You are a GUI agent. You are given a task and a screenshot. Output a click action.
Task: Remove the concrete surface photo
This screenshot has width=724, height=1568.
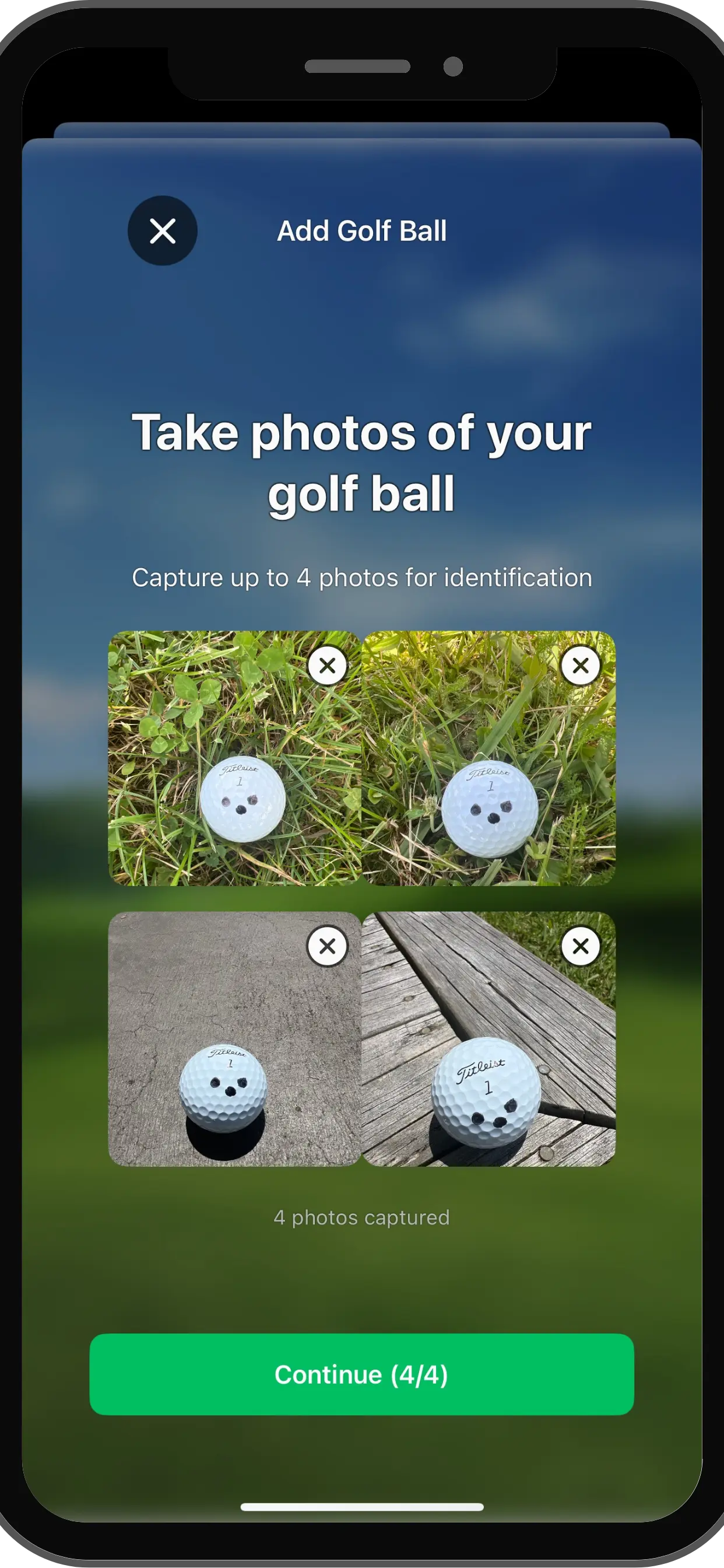(328, 946)
